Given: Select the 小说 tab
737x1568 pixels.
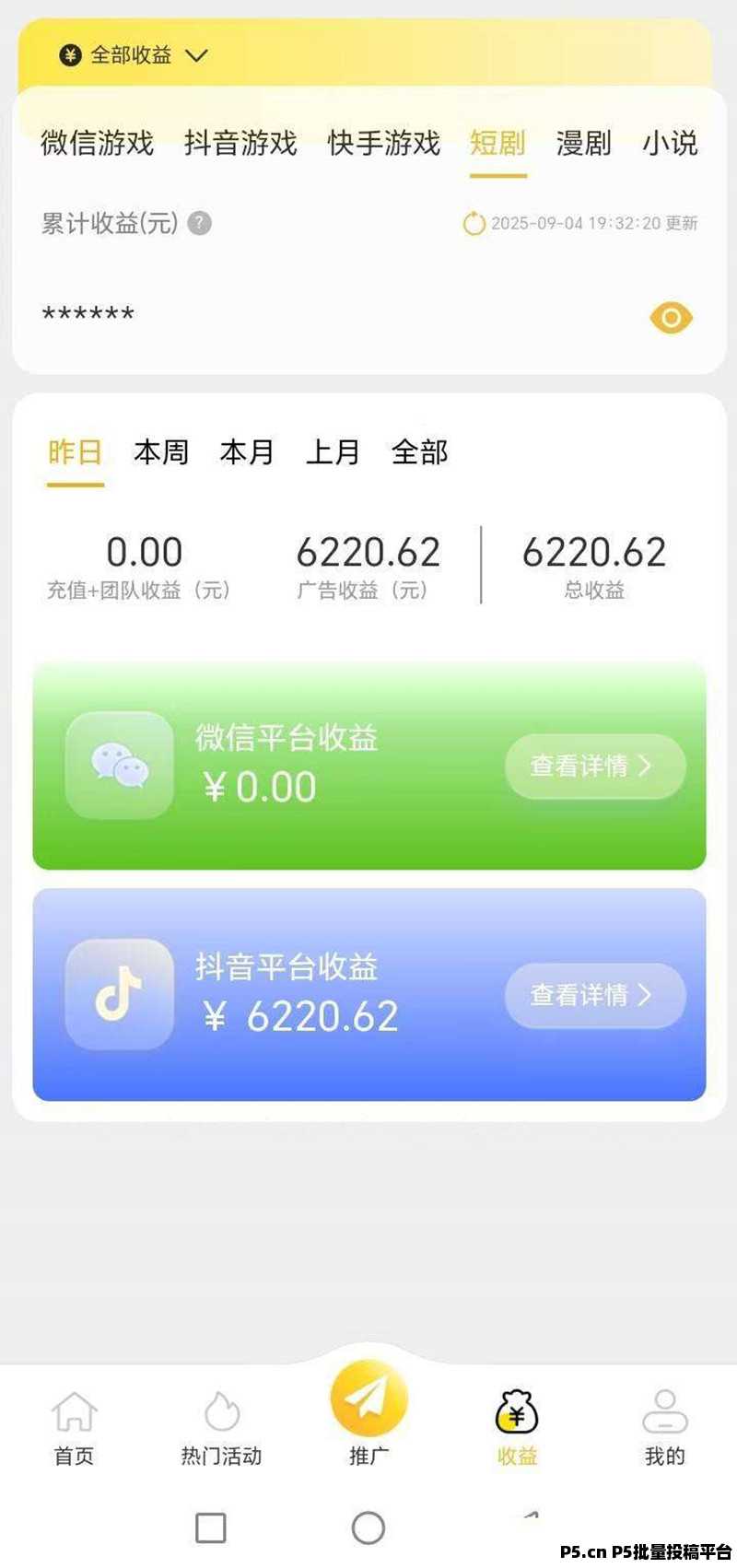Looking at the screenshot, I should tap(670, 144).
